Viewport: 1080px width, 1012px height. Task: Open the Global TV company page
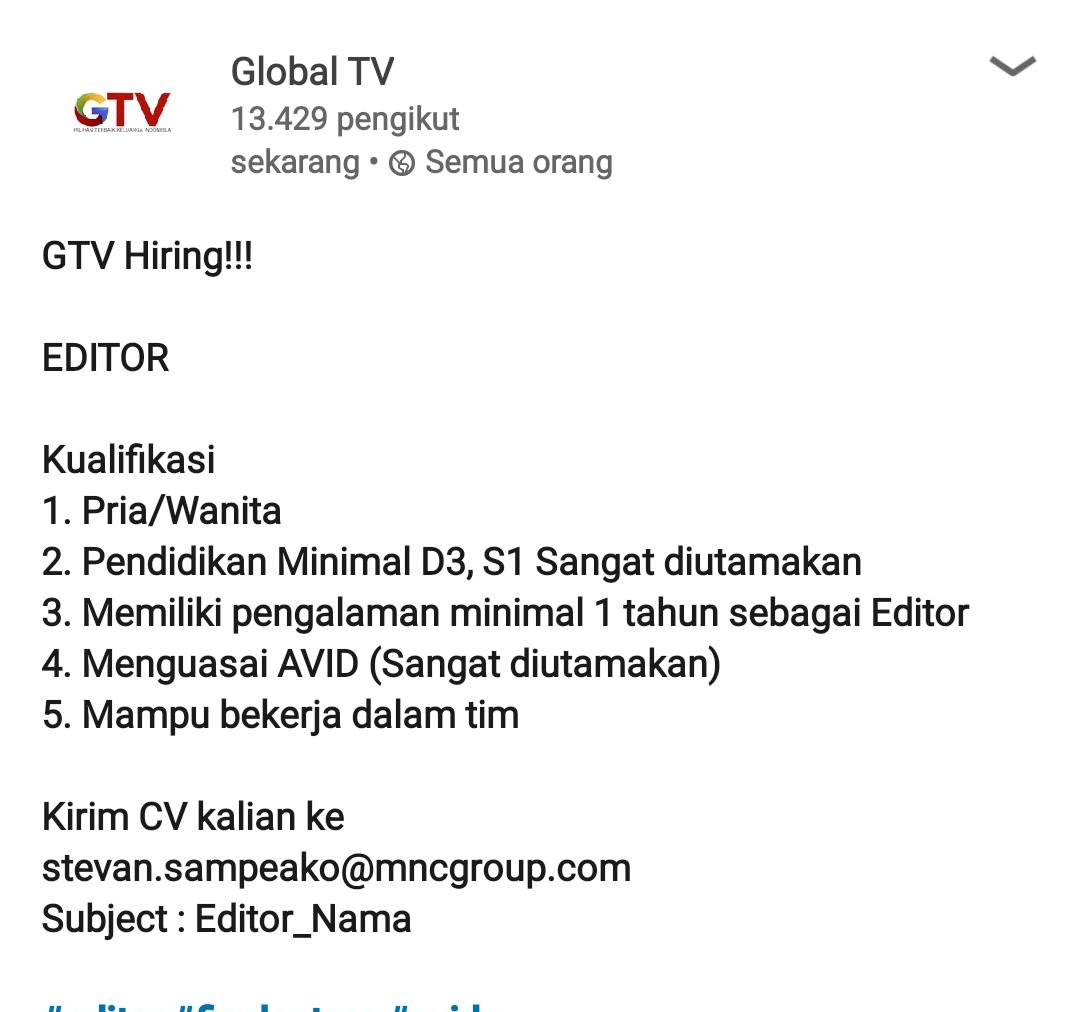pyautogui.click(x=312, y=72)
